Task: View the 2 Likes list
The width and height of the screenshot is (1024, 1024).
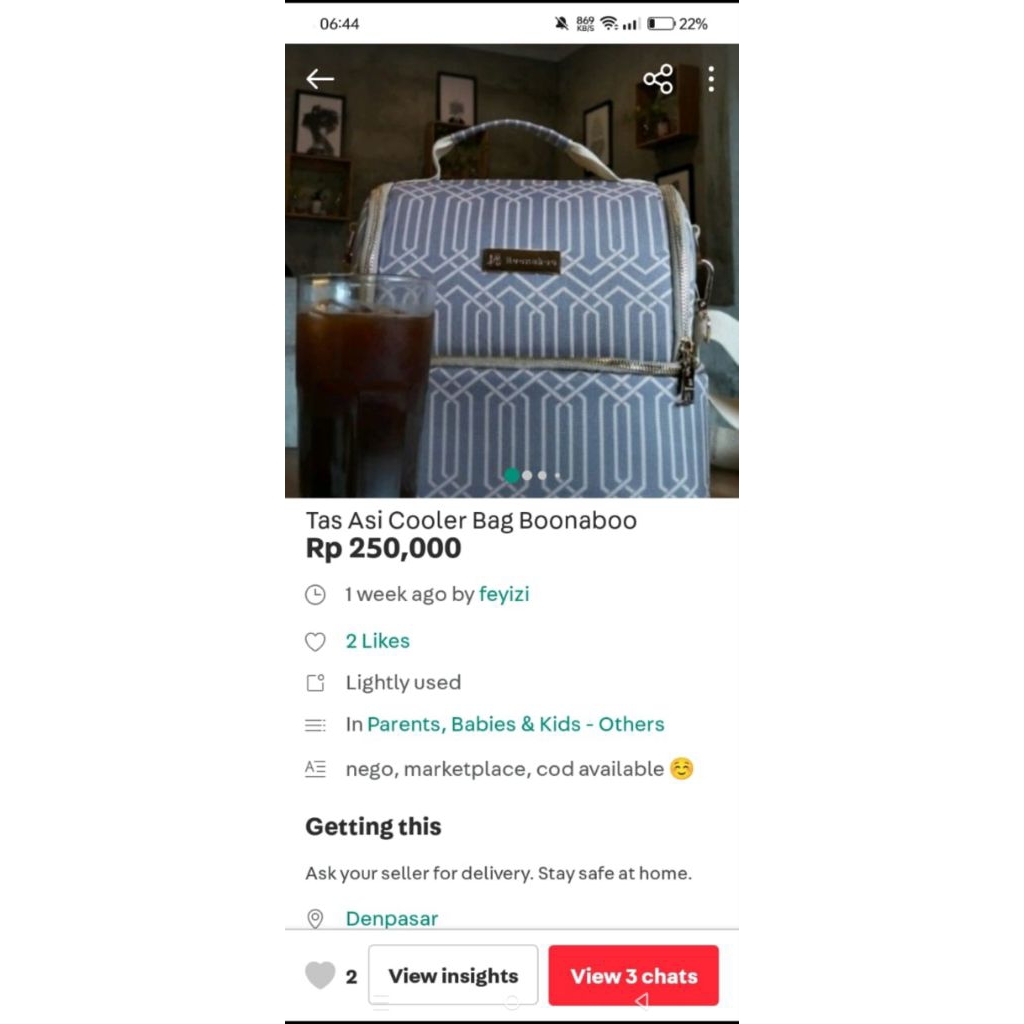Action: tap(377, 641)
